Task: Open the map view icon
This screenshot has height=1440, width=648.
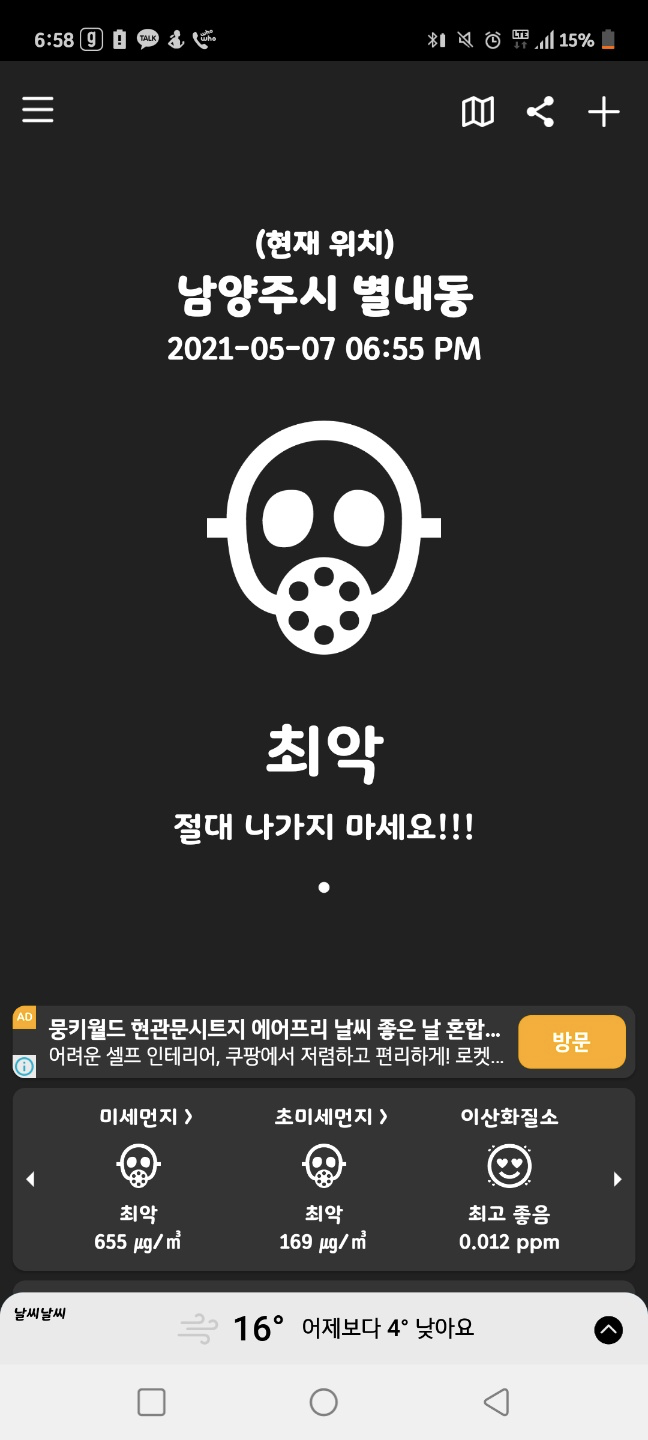Action: [477, 112]
